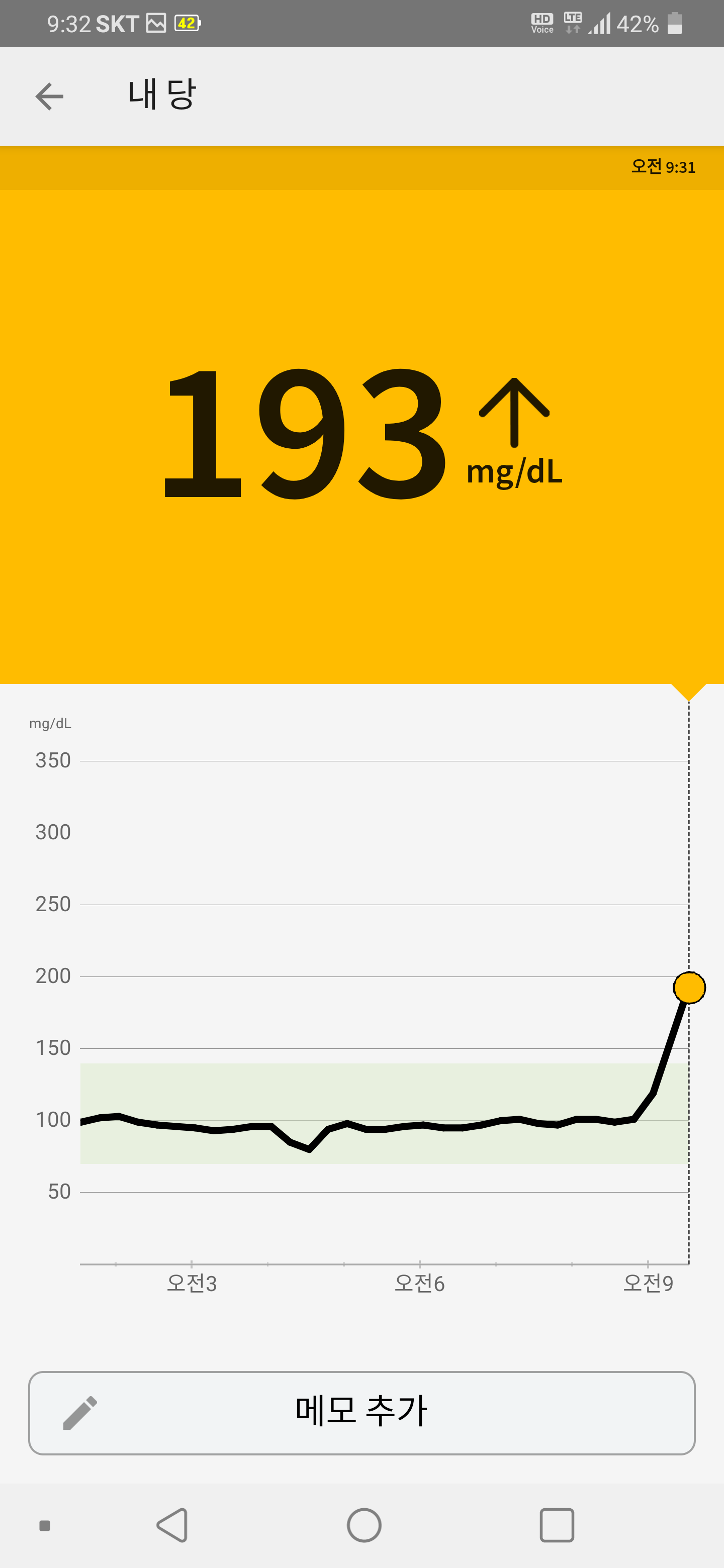
Task: Open recent apps with the square
Action: click(557, 1525)
